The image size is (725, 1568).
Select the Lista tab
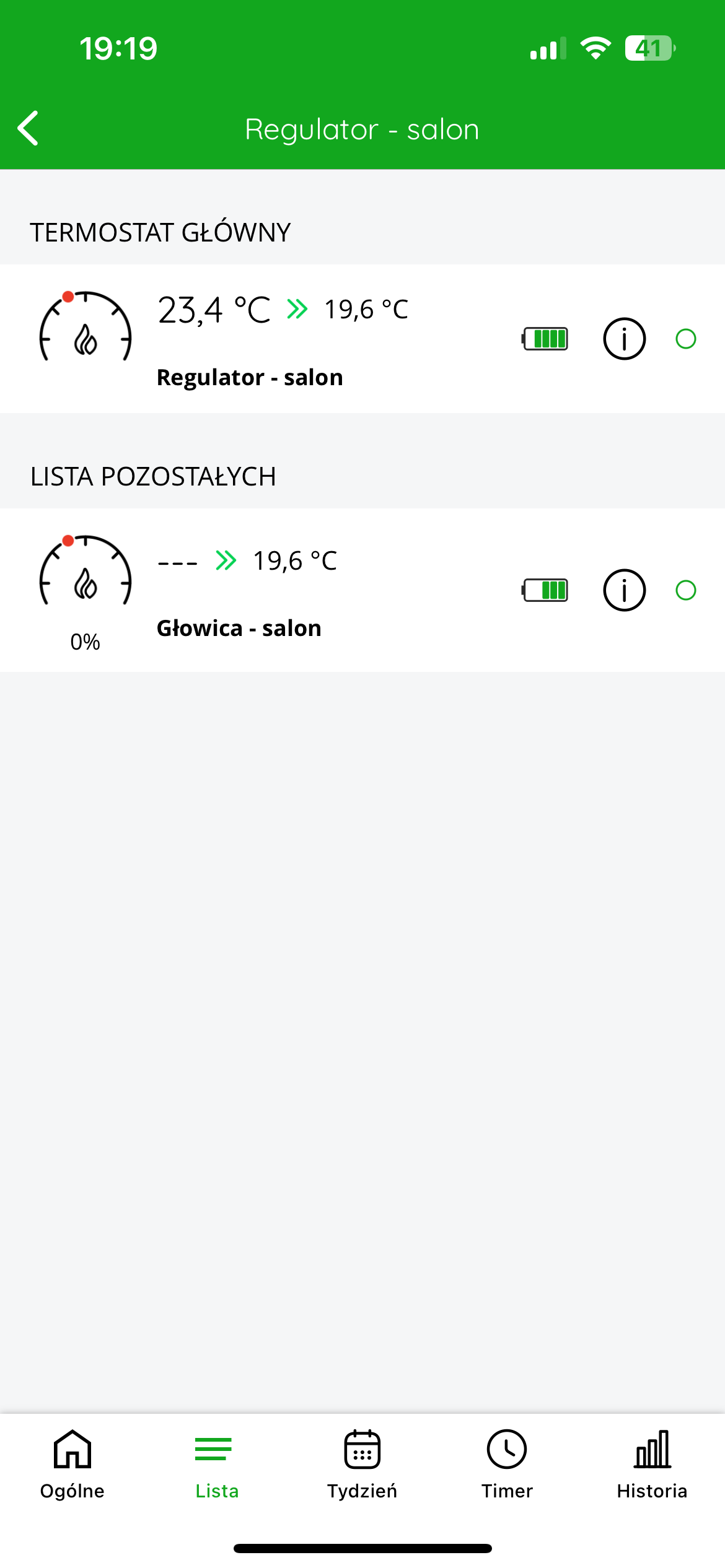point(217,1465)
